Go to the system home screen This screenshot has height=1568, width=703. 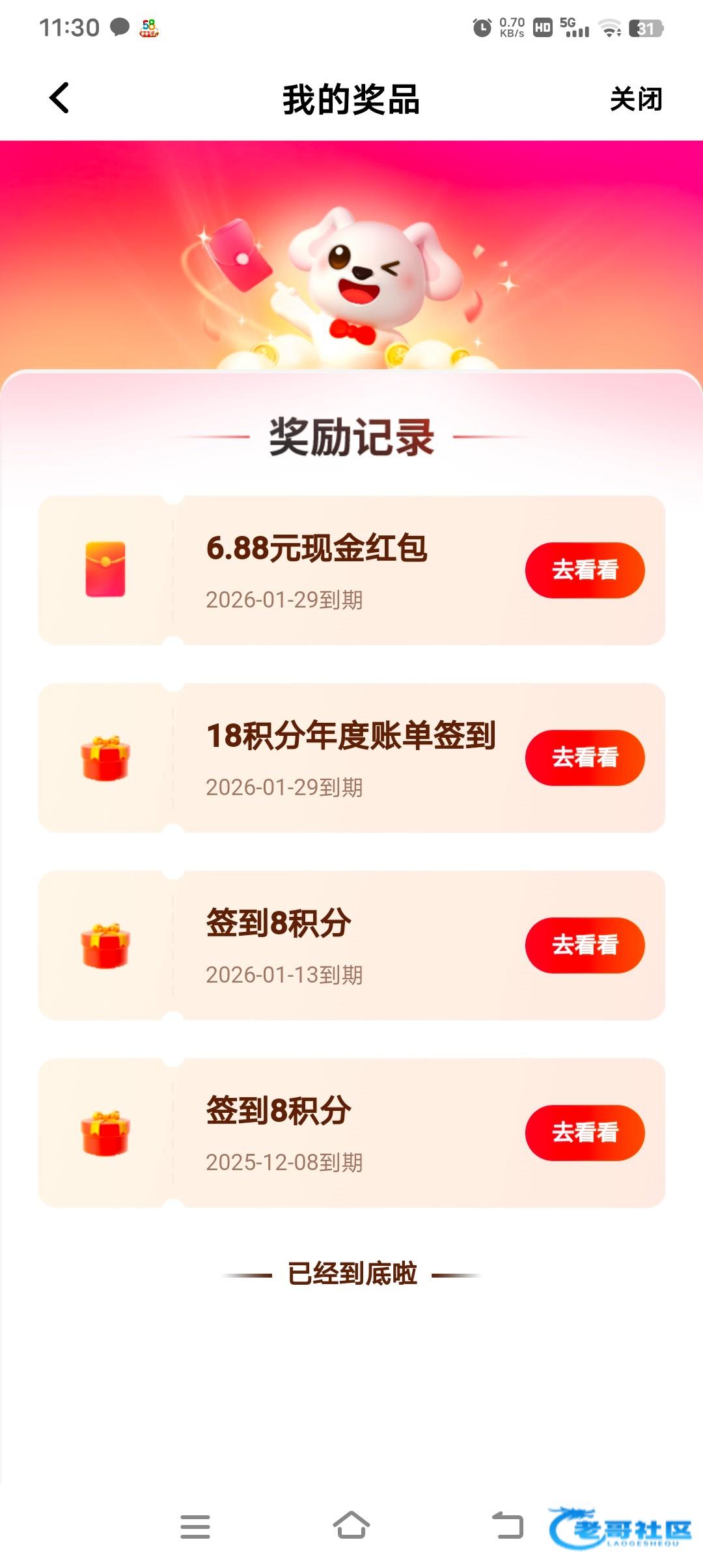pos(351,1526)
